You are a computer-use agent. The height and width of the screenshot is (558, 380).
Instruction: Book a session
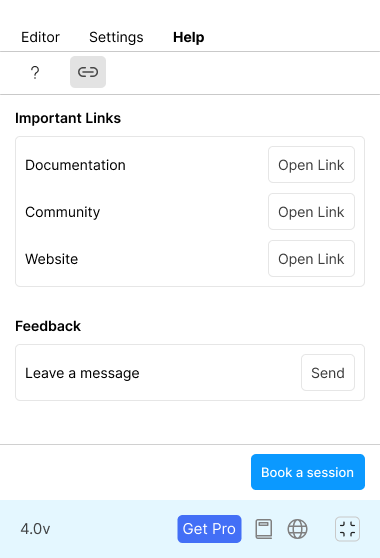coord(308,472)
